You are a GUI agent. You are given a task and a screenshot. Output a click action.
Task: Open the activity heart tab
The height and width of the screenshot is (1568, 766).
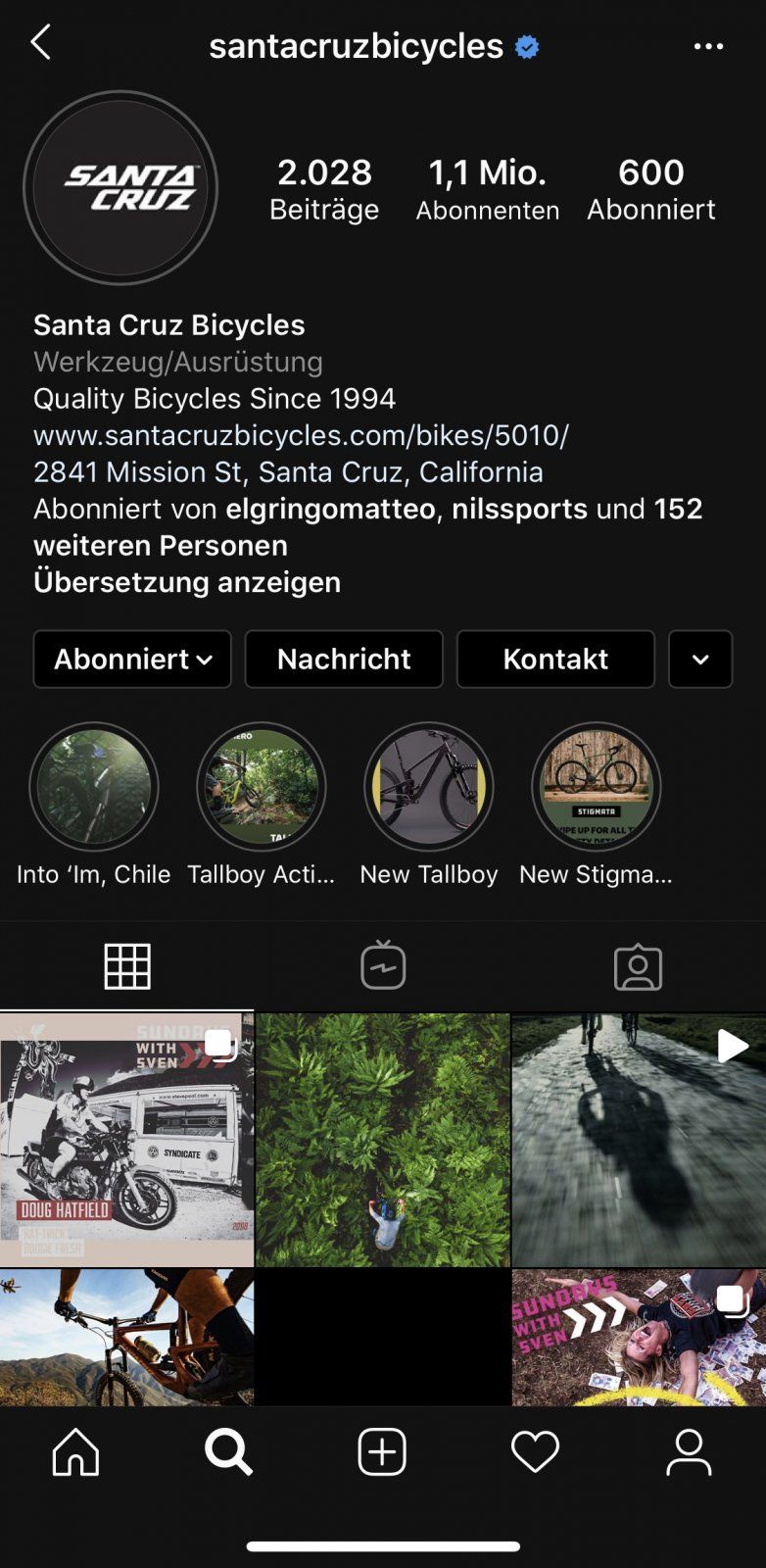point(535,1451)
